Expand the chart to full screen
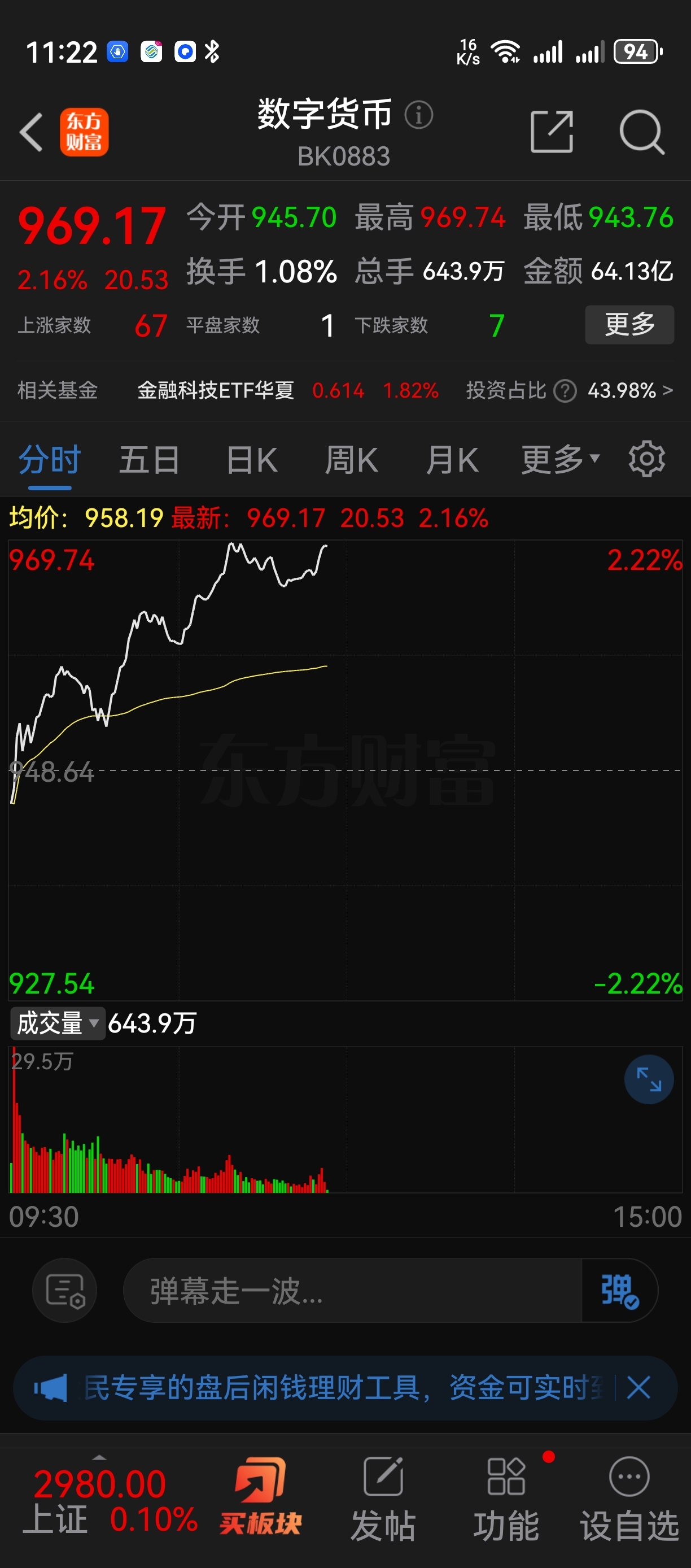This screenshot has width=691, height=1568. [649, 1079]
